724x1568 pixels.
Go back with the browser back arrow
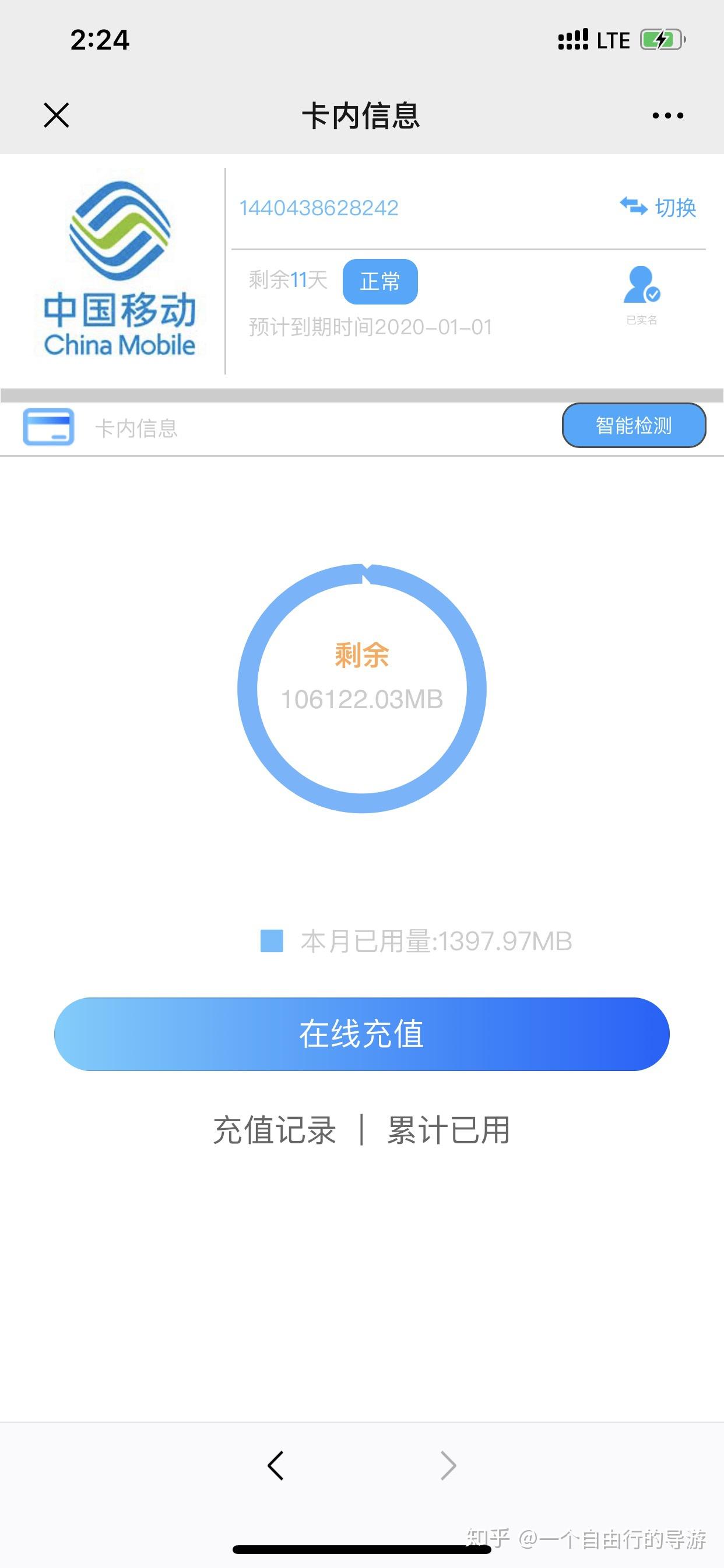(276, 1465)
